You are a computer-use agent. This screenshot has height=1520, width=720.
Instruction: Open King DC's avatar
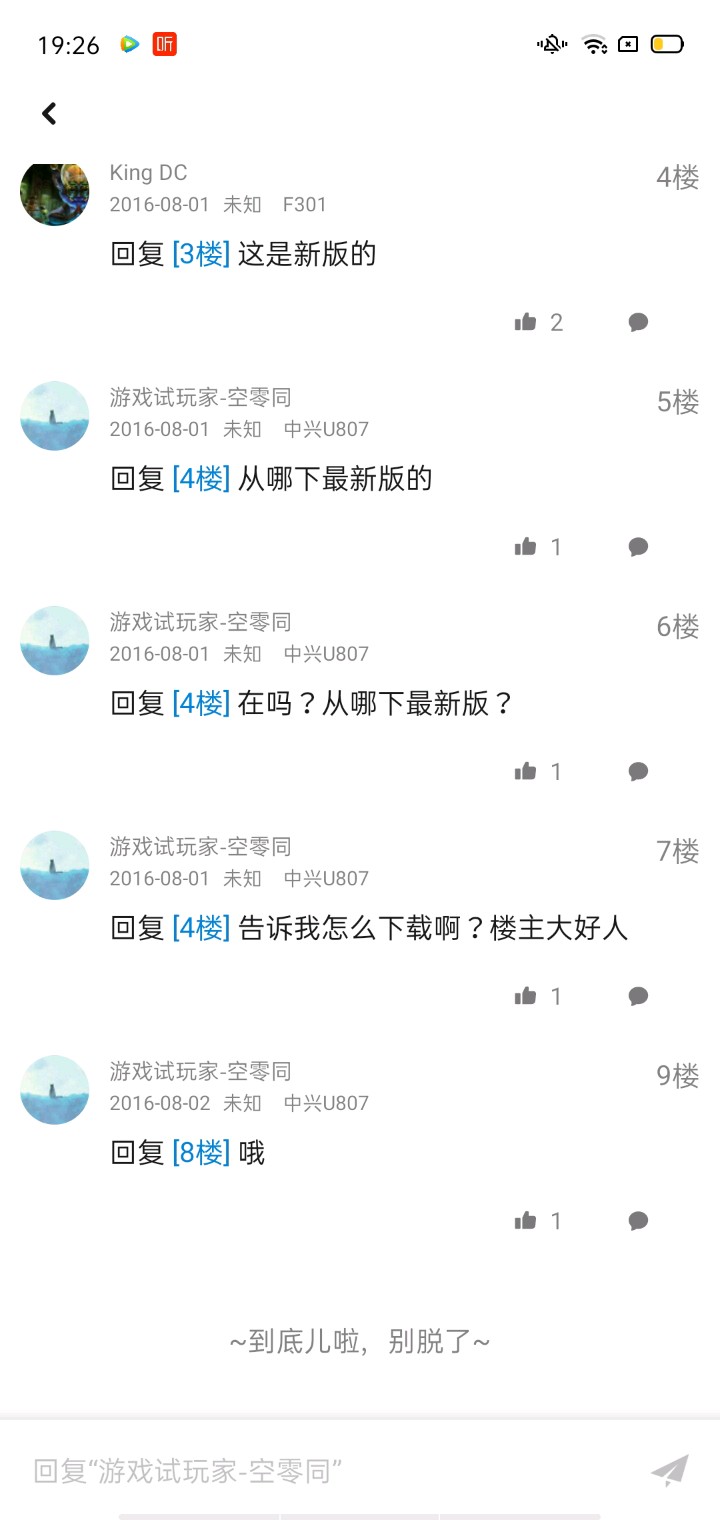tap(55, 192)
